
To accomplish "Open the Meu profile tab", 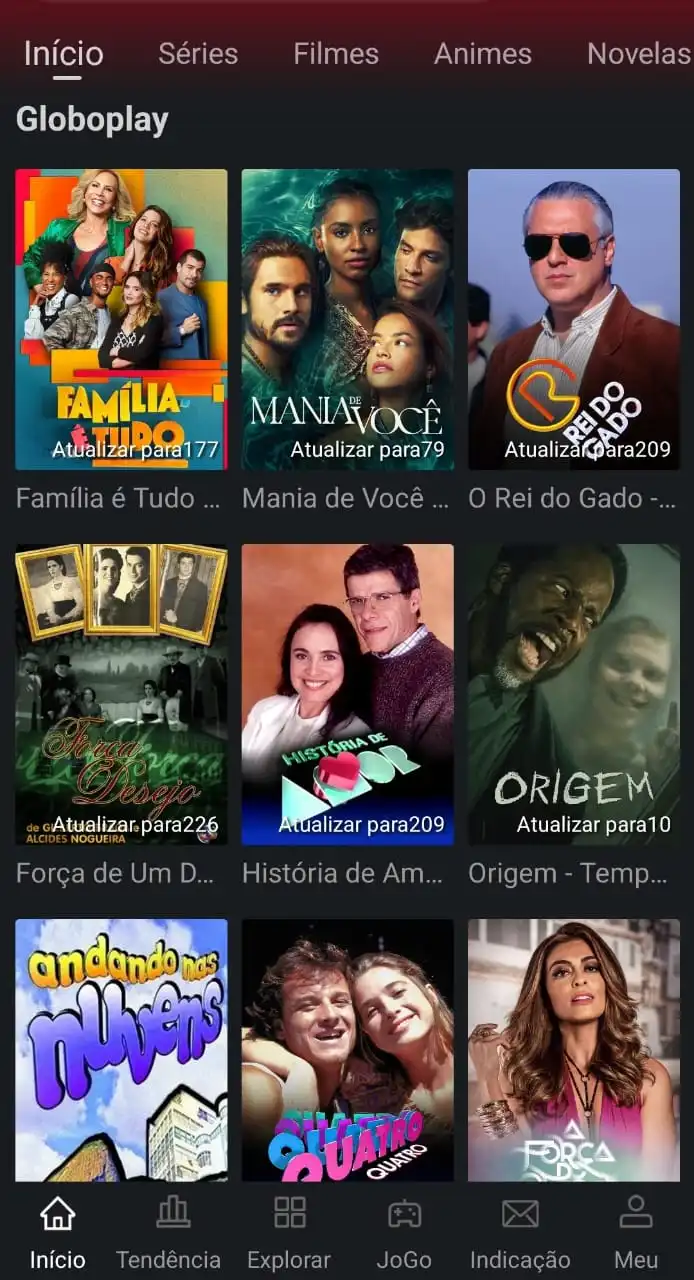I will coord(636,1232).
